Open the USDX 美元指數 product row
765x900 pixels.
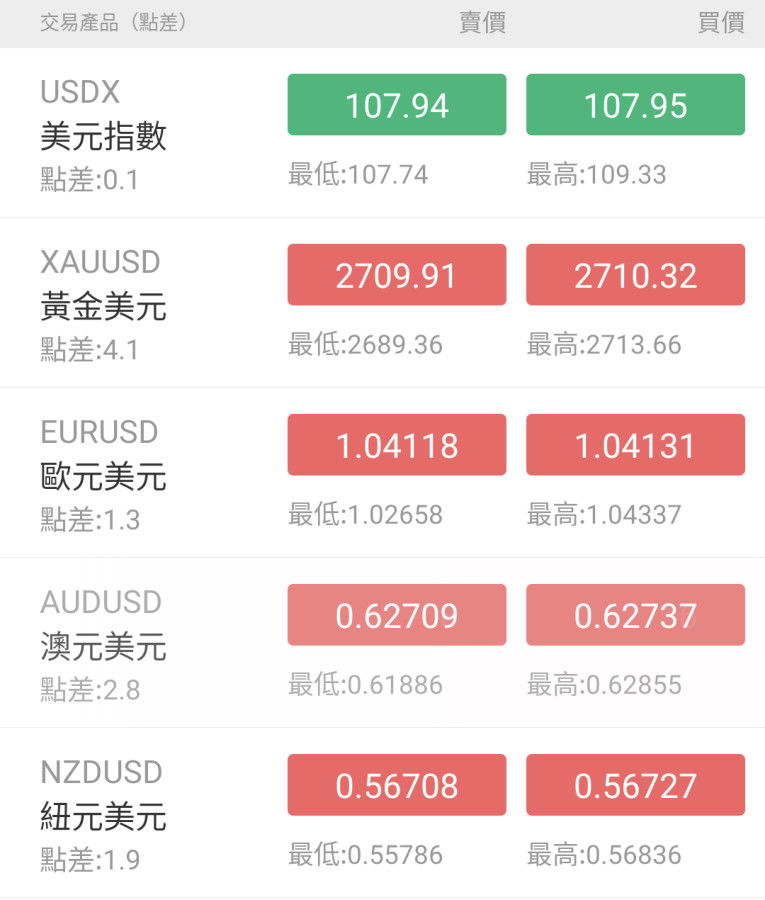pyautogui.click(x=104, y=135)
